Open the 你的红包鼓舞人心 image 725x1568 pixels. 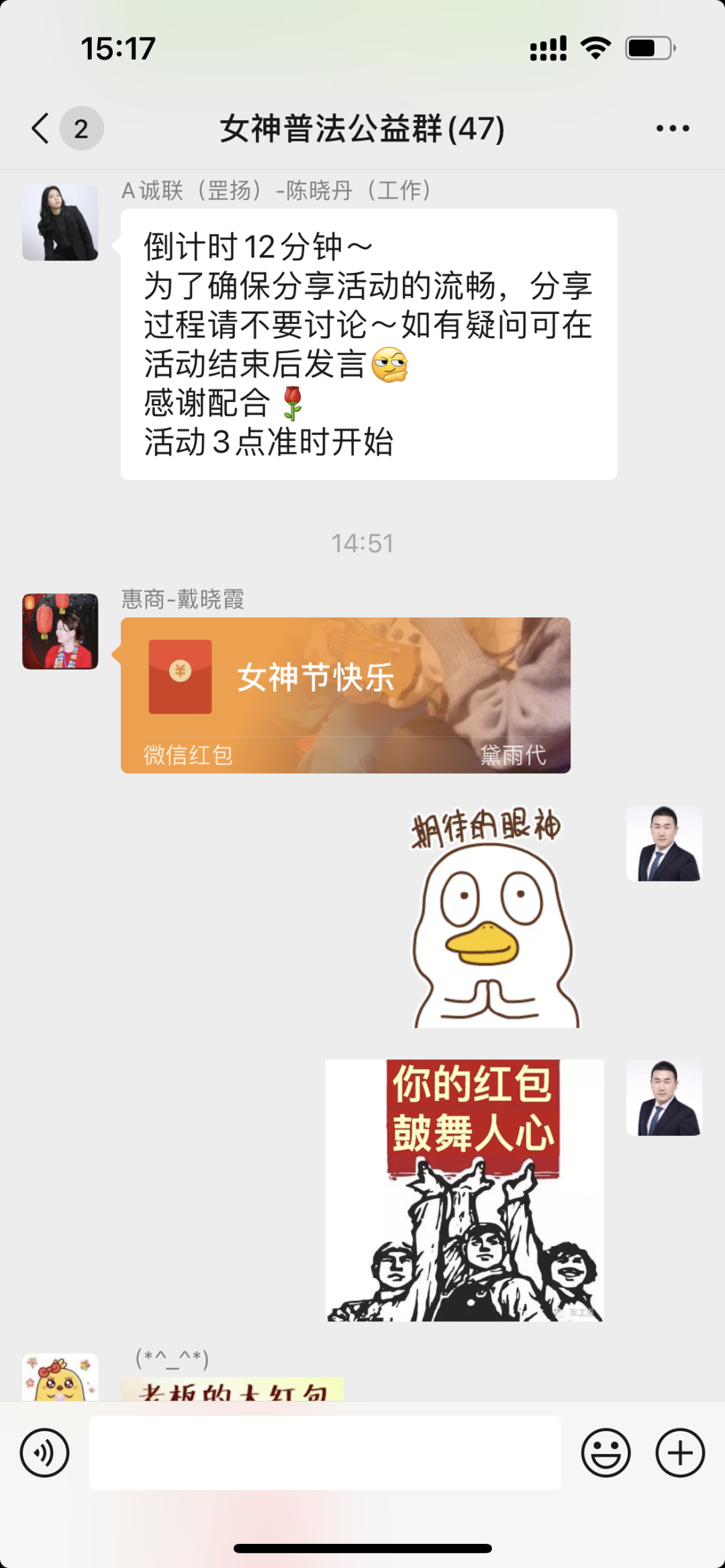coord(465,1190)
